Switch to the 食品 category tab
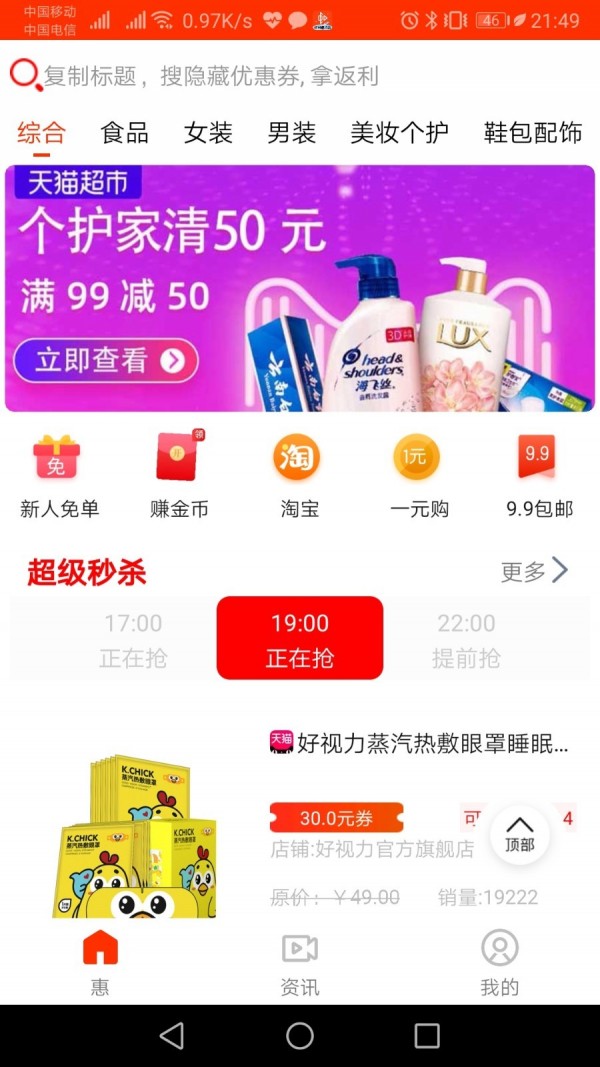This screenshot has width=600, height=1067. [125, 132]
